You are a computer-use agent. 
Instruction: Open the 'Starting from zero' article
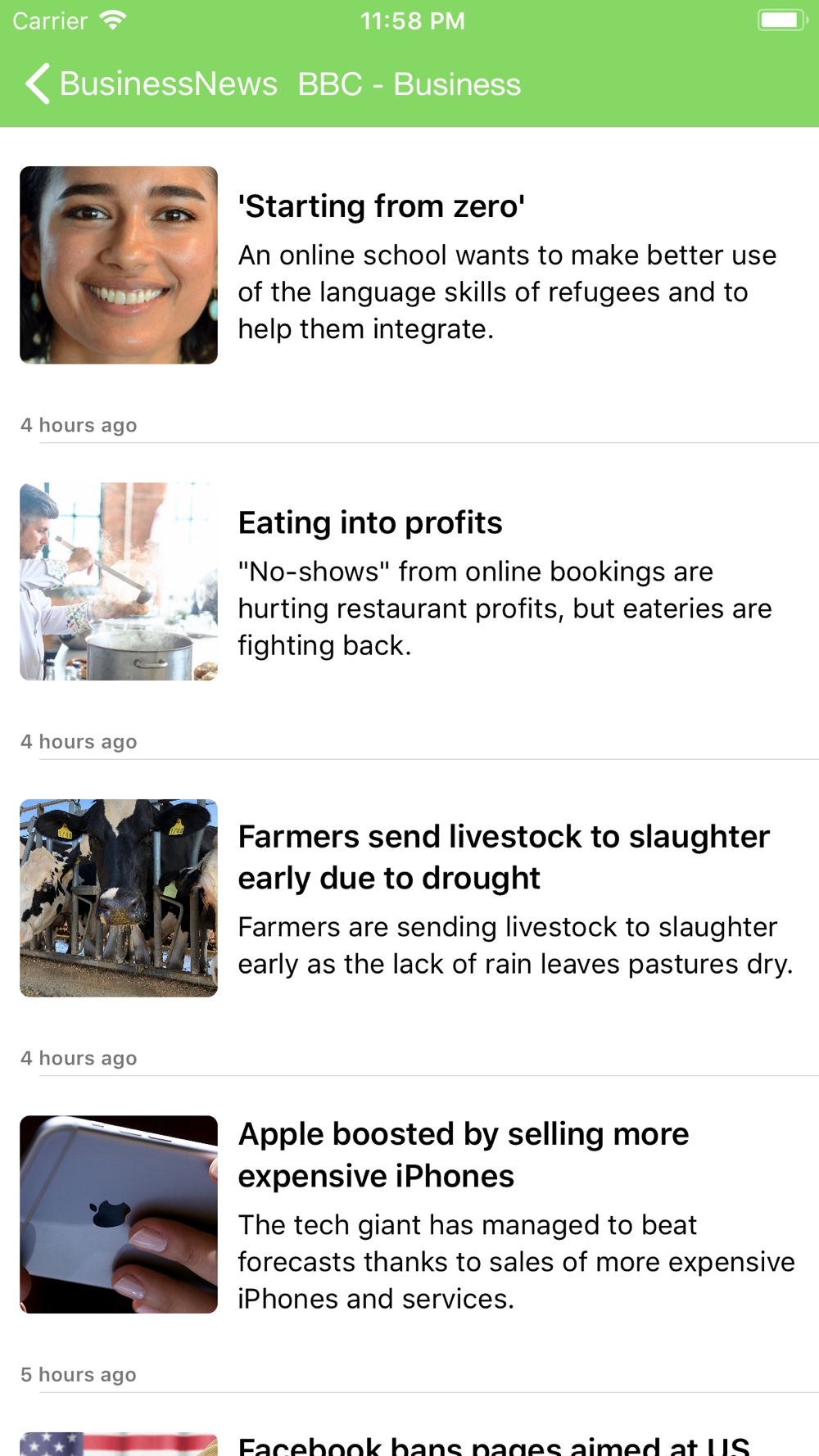pos(409,285)
